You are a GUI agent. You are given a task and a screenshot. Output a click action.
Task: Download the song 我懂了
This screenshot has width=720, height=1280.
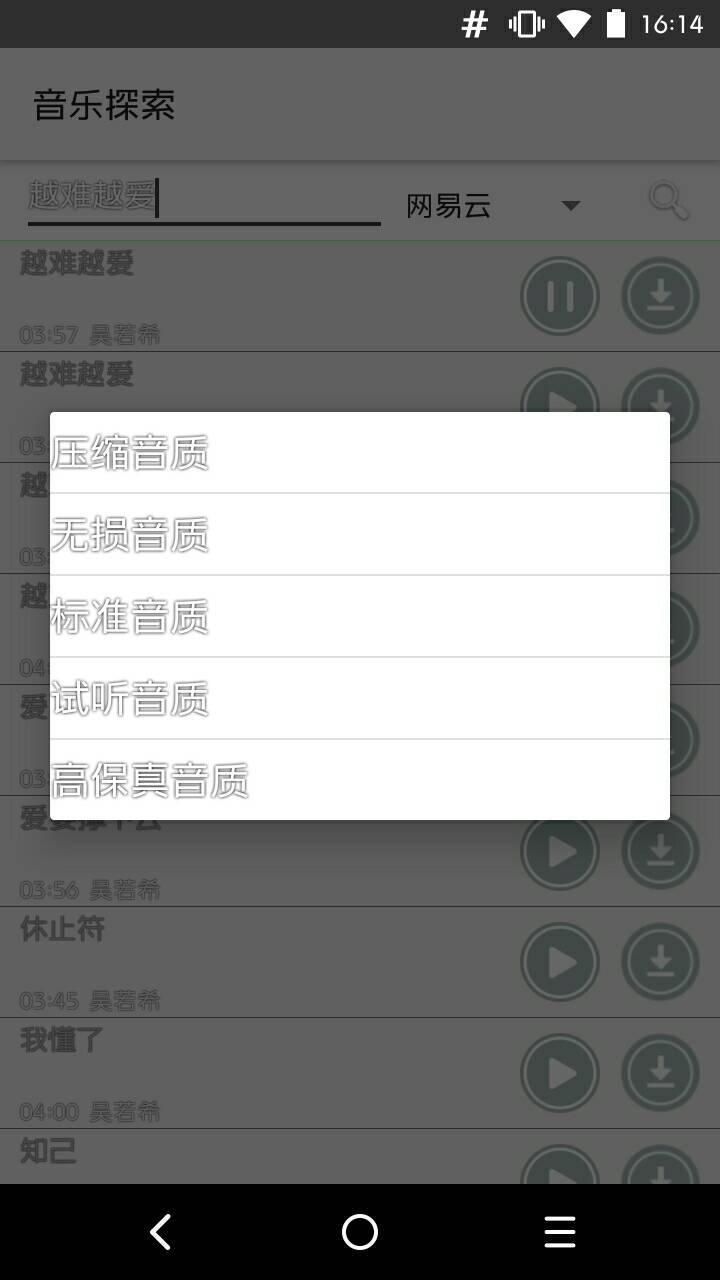pos(660,1072)
